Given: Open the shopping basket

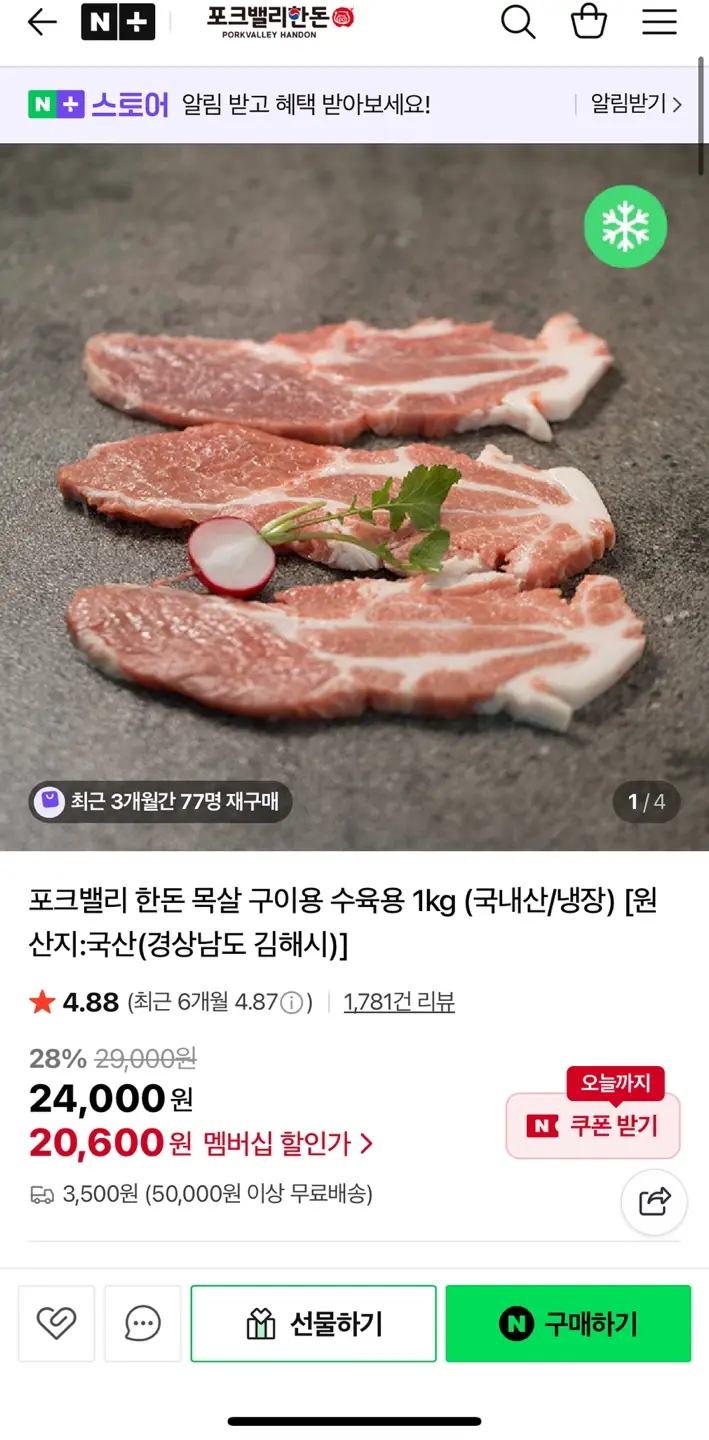Looking at the screenshot, I should (589, 22).
